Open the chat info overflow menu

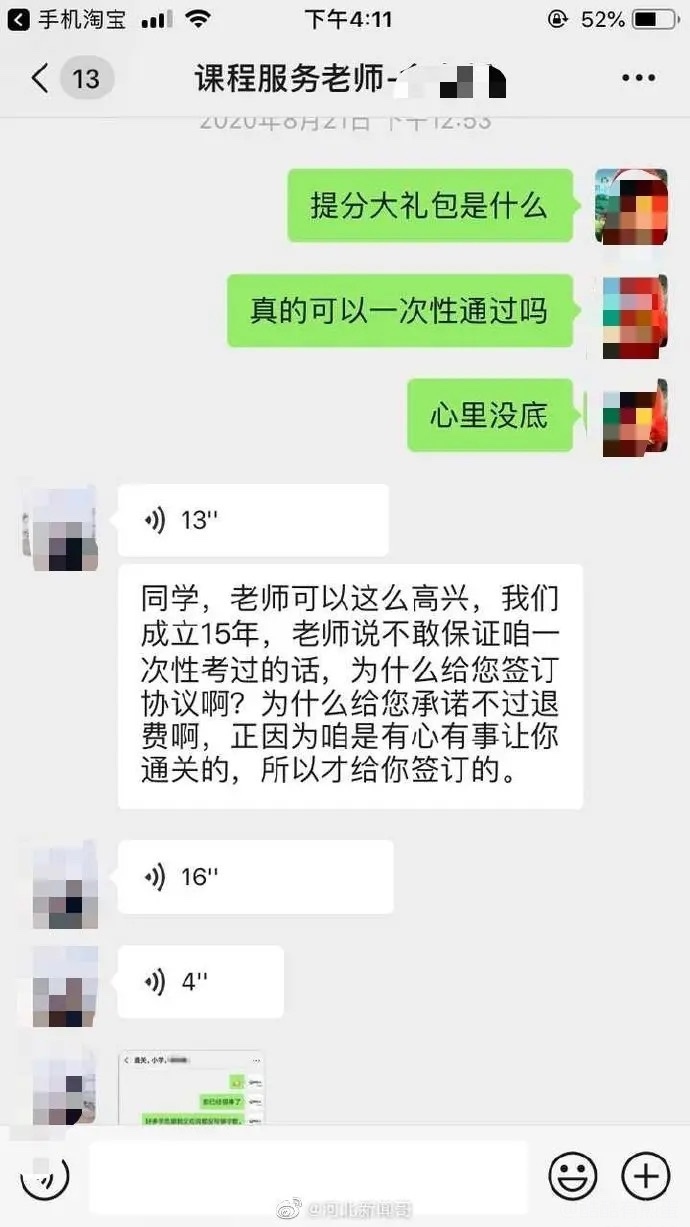coord(638,78)
